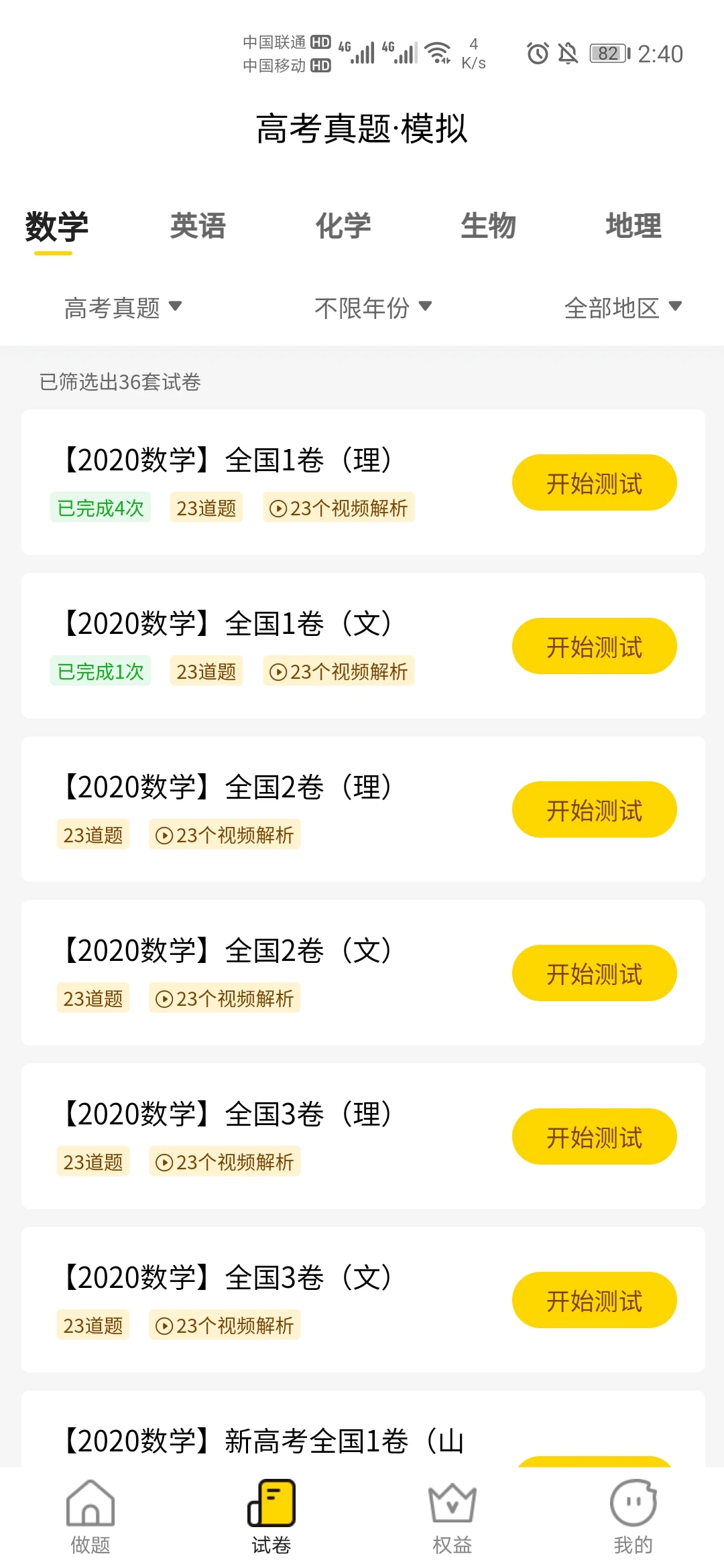Tap the battery level indicator in status bar
724x1568 pixels.
click(607, 54)
